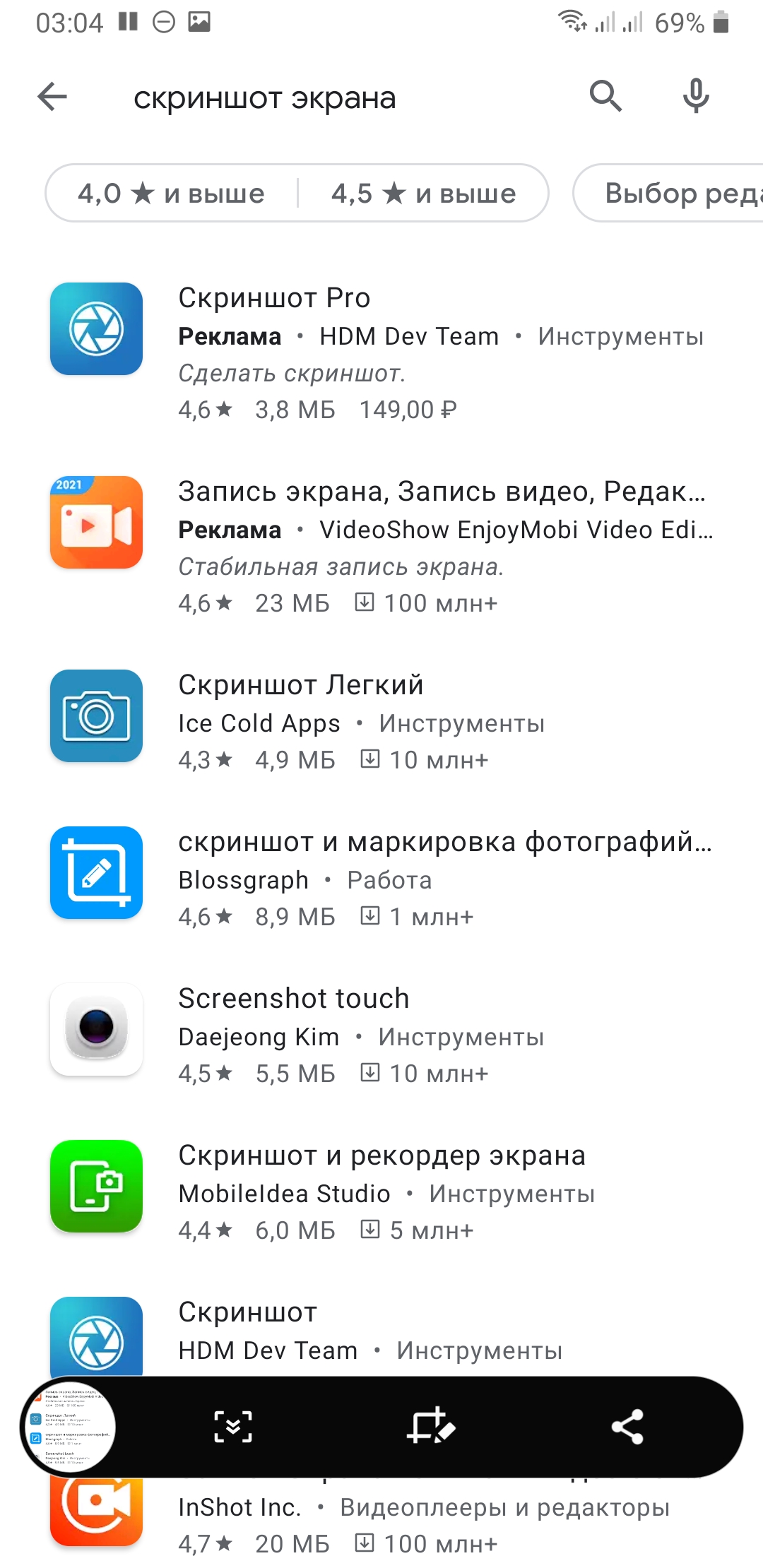Filter by 4,0 stars and above
Viewport: 763px width, 1568px height.
172,194
